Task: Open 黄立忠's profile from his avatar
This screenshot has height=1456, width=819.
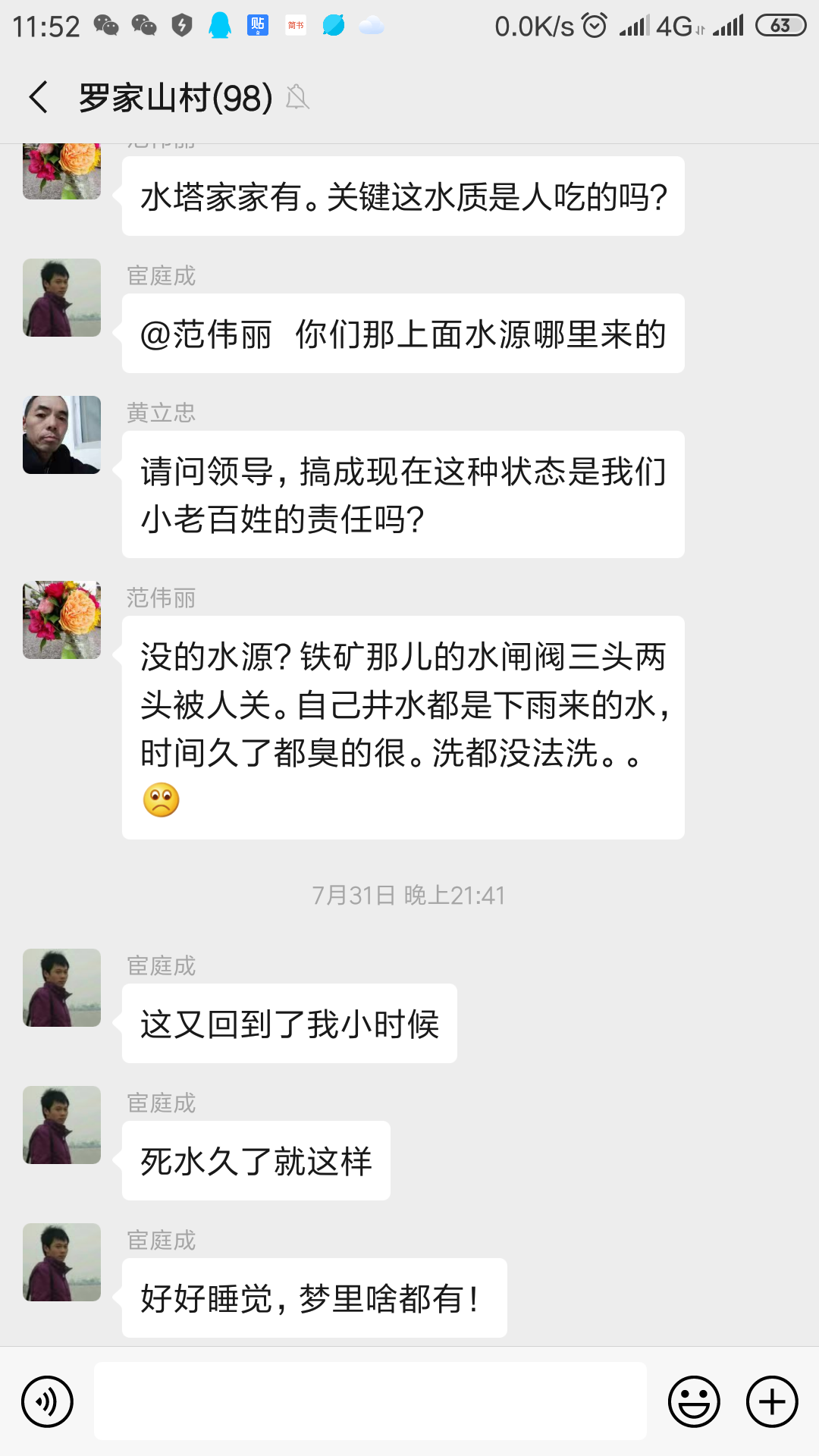Action: [x=62, y=435]
